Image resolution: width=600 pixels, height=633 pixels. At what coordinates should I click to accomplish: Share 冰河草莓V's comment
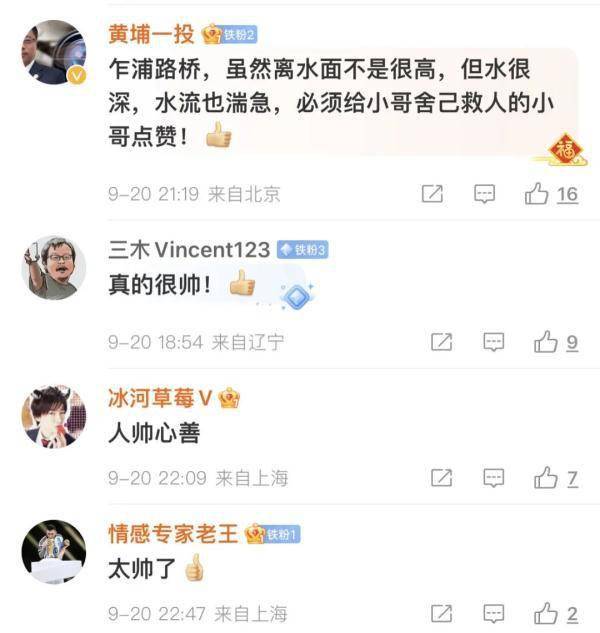coord(441,478)
